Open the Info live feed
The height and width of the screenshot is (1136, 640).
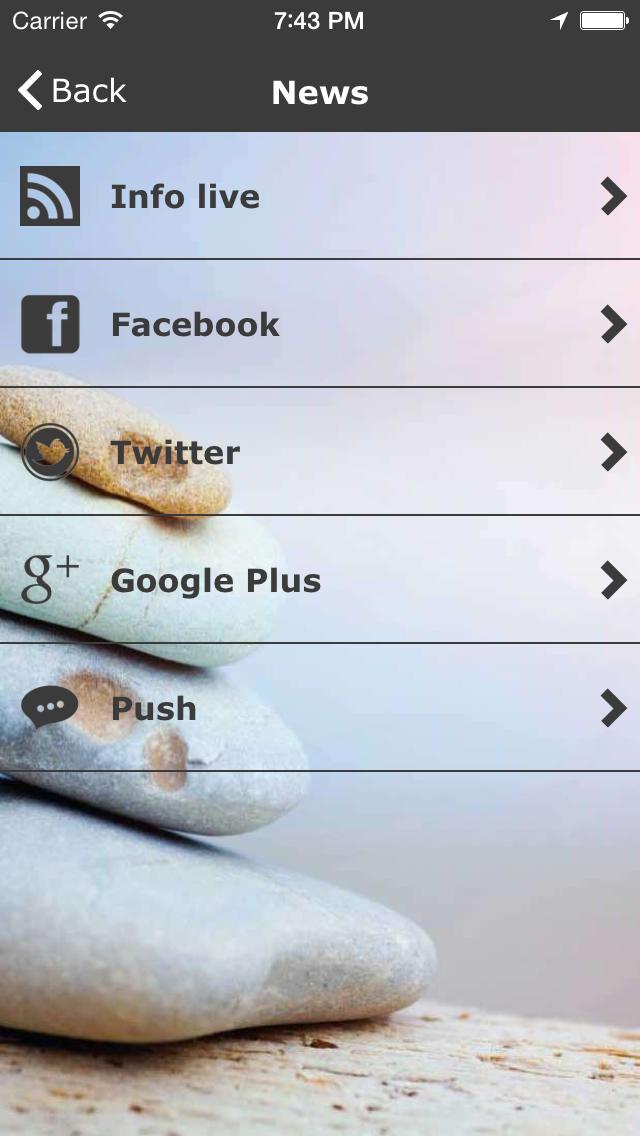(x=320, y=197)
